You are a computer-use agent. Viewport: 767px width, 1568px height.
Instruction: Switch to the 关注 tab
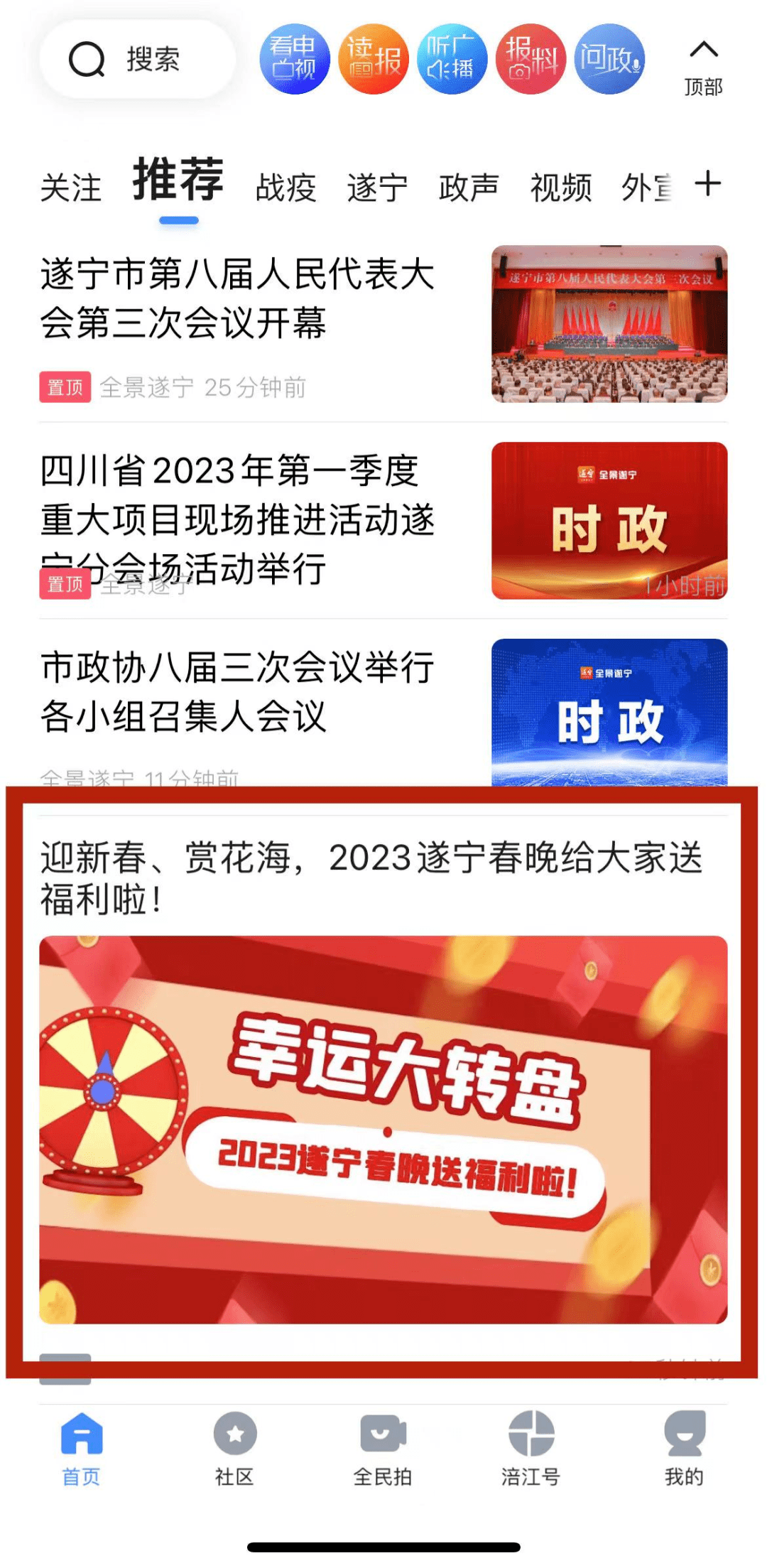(x=70, y=188)
